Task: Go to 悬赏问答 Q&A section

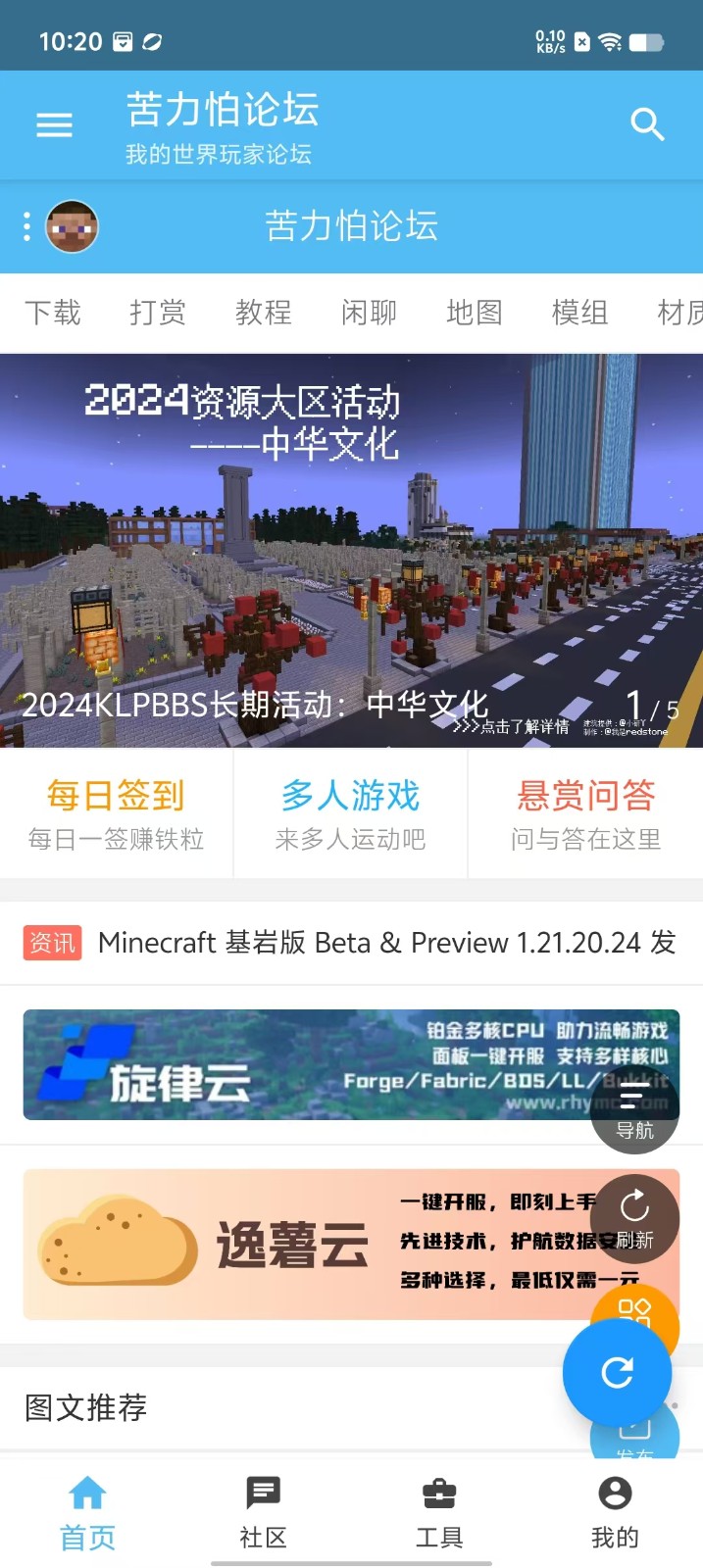Action: pos(585,813)
